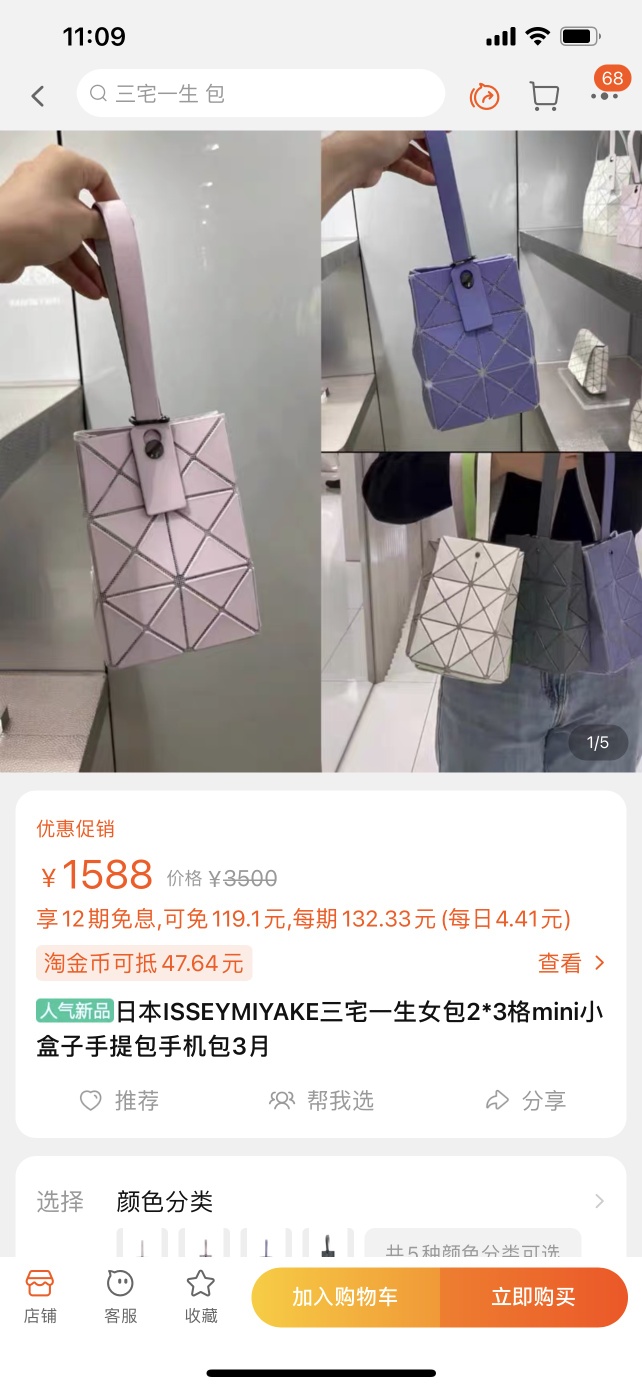The image size is (642, 1389).
Task: Tap 帮我选 for help choosing
Action: (x=321, y=1101)
